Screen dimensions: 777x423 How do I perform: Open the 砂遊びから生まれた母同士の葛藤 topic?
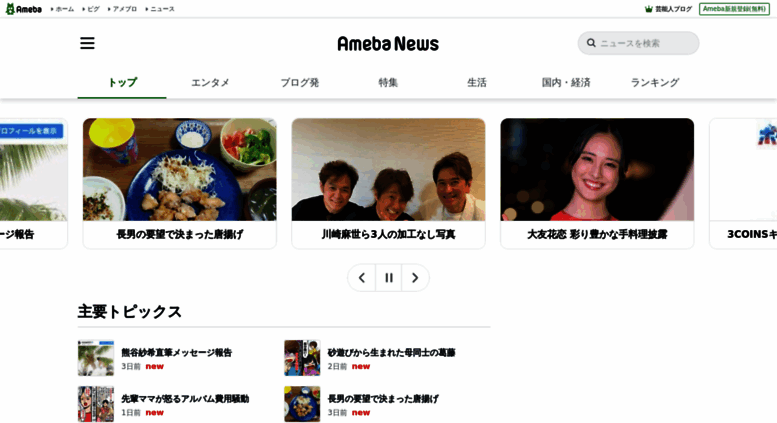[x=391, y=352]
